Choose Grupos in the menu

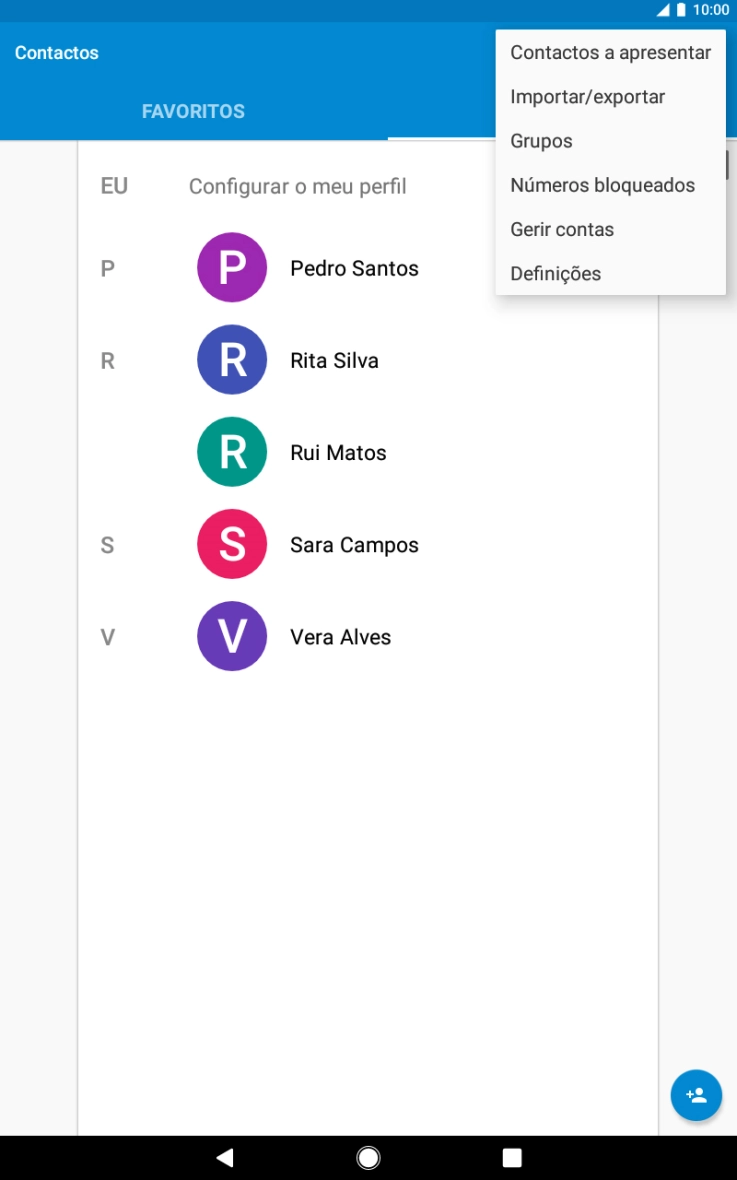(x=542, y=141)
